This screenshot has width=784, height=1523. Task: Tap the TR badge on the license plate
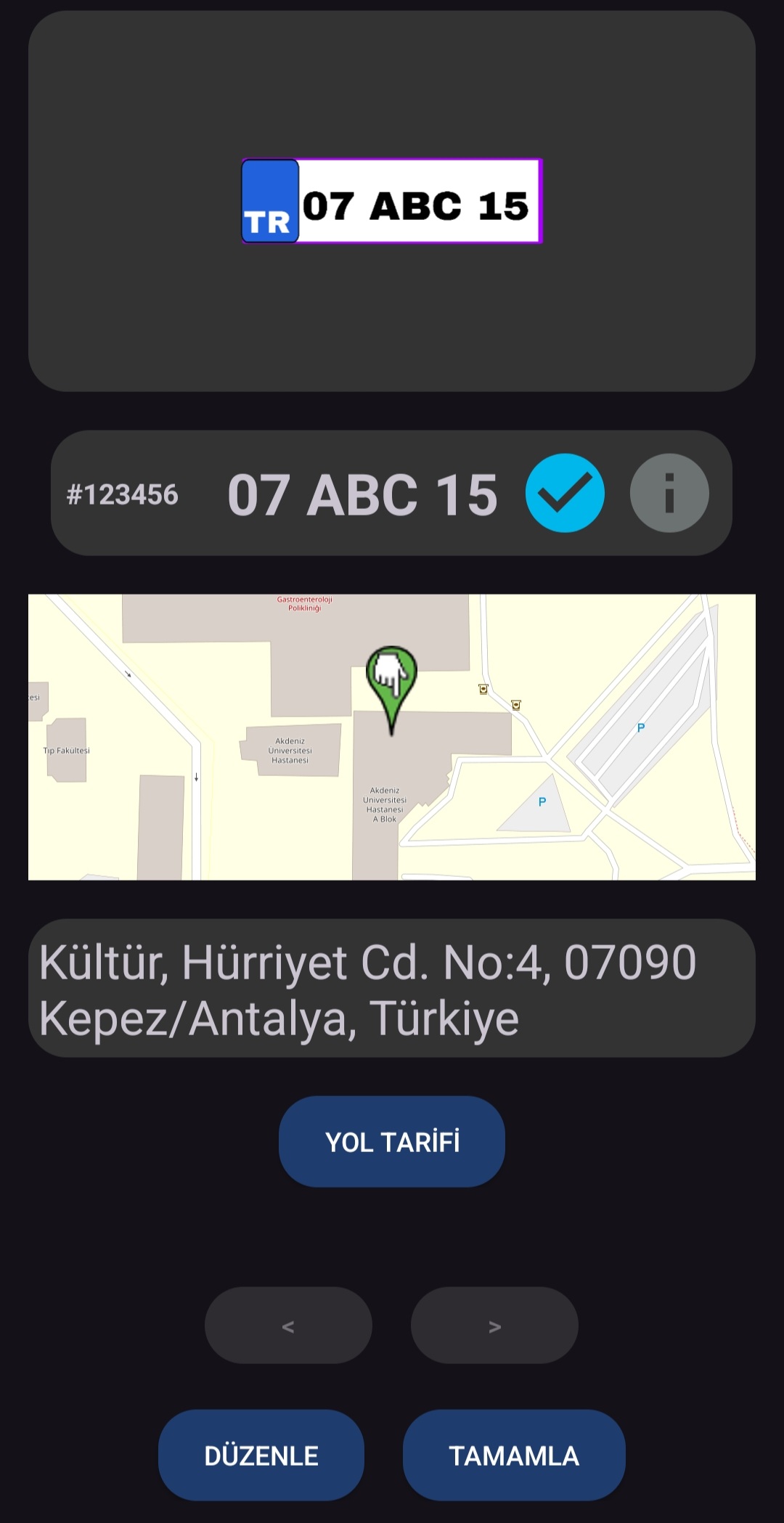tap(270, 203)
